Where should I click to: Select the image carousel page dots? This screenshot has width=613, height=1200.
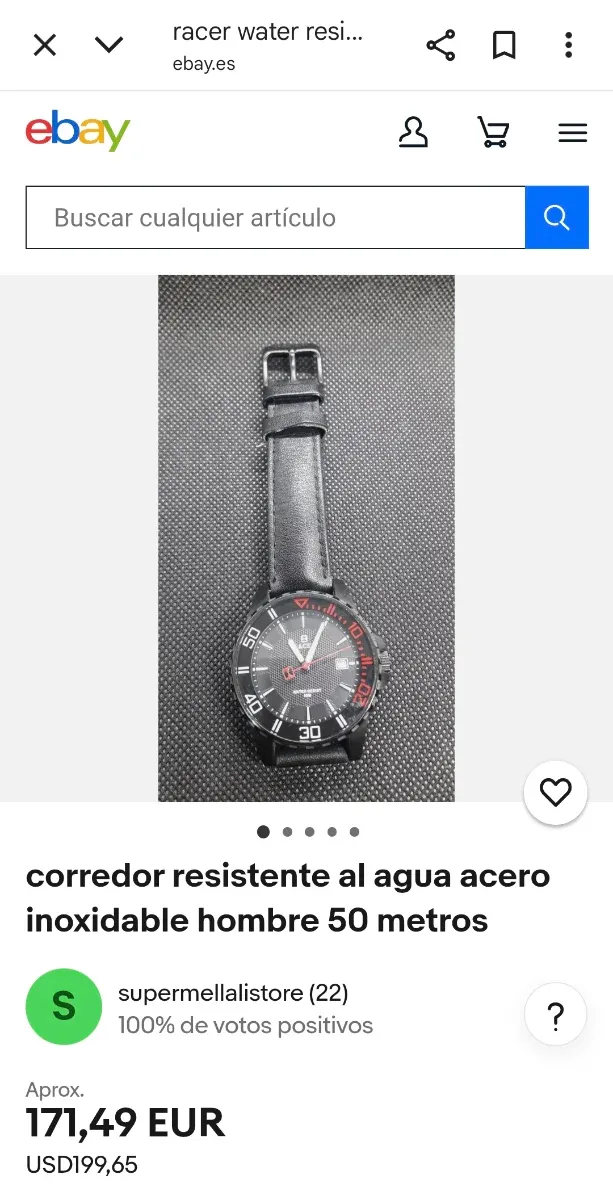tap(309, 832)
